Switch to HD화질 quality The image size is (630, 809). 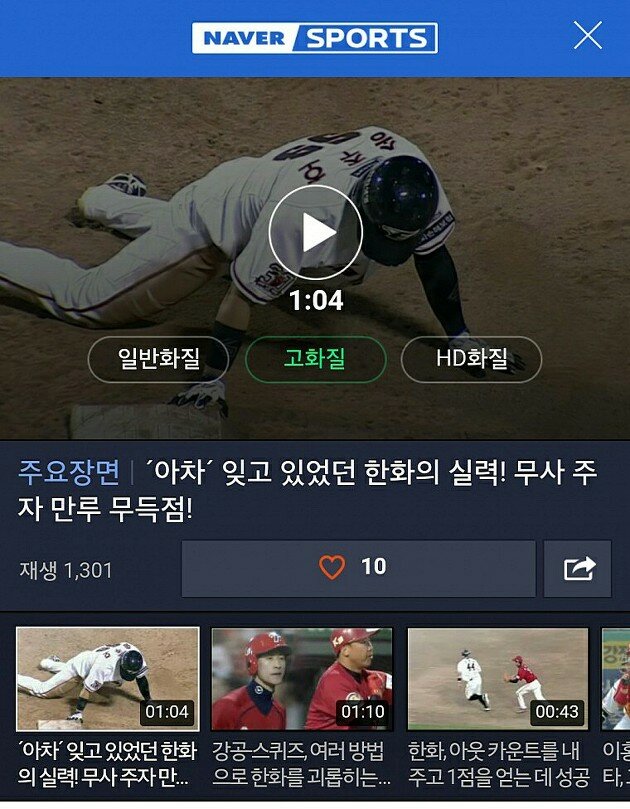(x=471, y=359)
